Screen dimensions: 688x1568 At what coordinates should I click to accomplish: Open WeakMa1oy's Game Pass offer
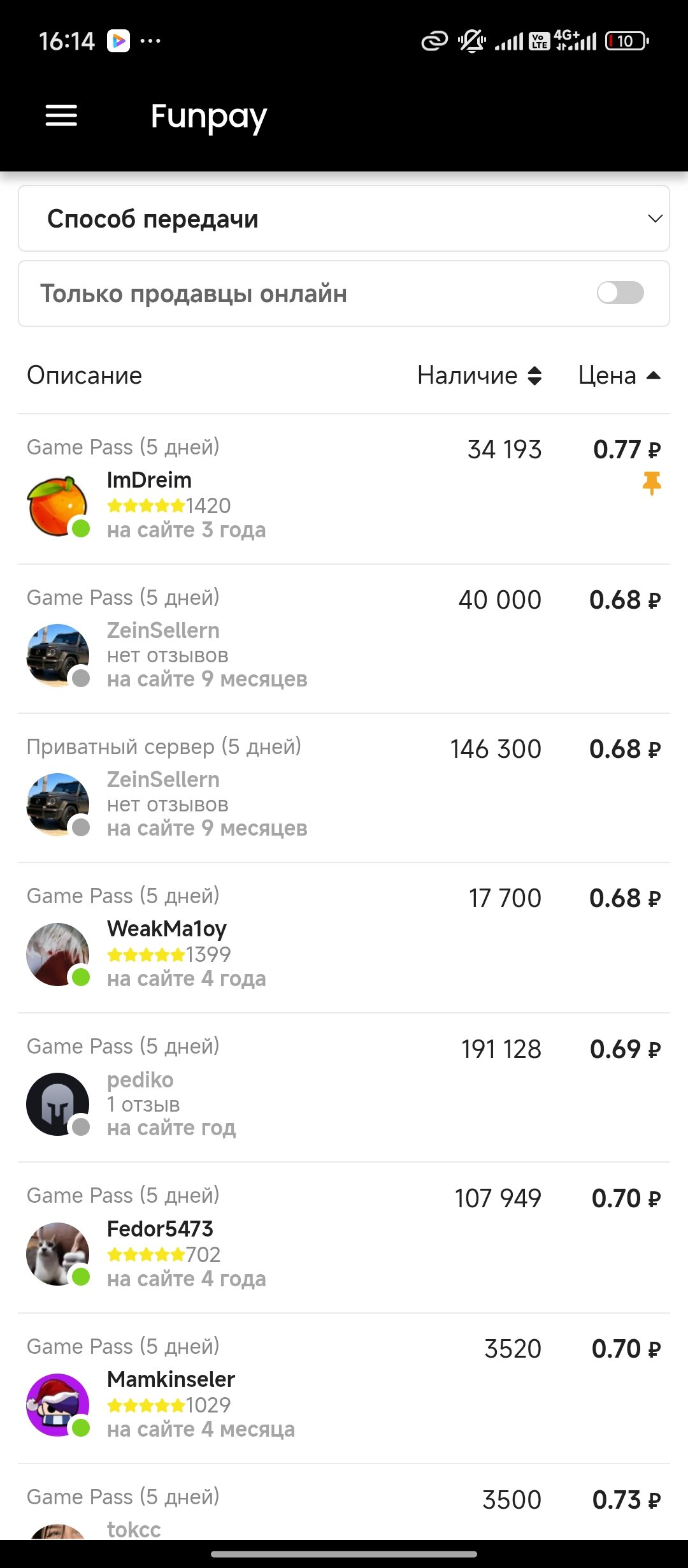[x=344, y=937]
